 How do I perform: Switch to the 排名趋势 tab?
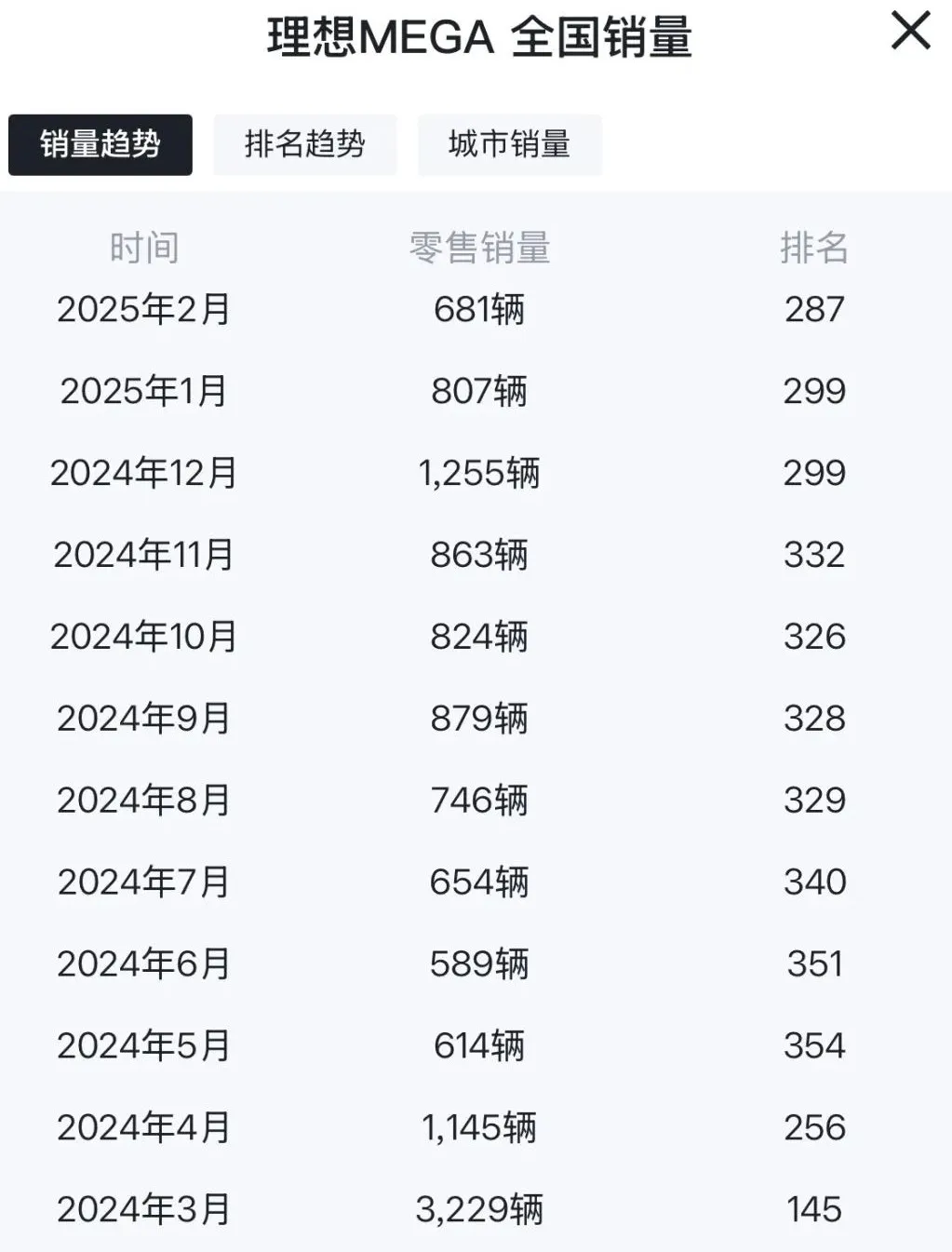[304, 144]
